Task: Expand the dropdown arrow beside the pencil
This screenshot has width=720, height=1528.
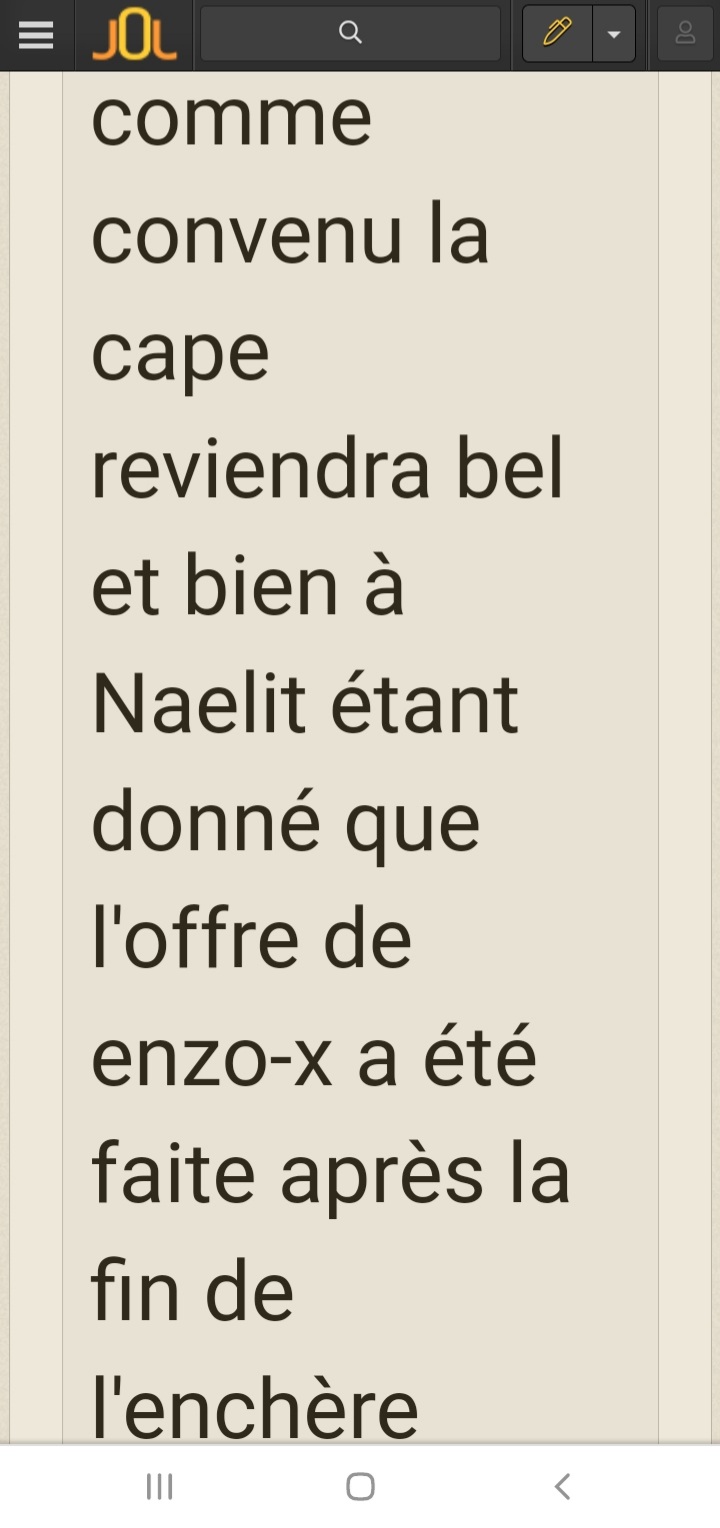Action: pyautogui.click(x=614, y=34)
